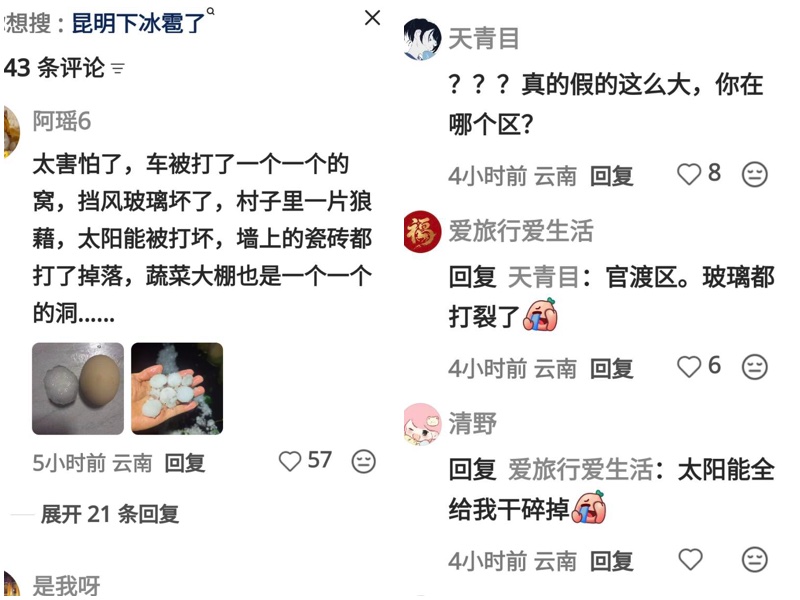Dislike 爱旅行爱生活's comment
The width and height of the screenshot is (800, 600).
tap(755, 366)
